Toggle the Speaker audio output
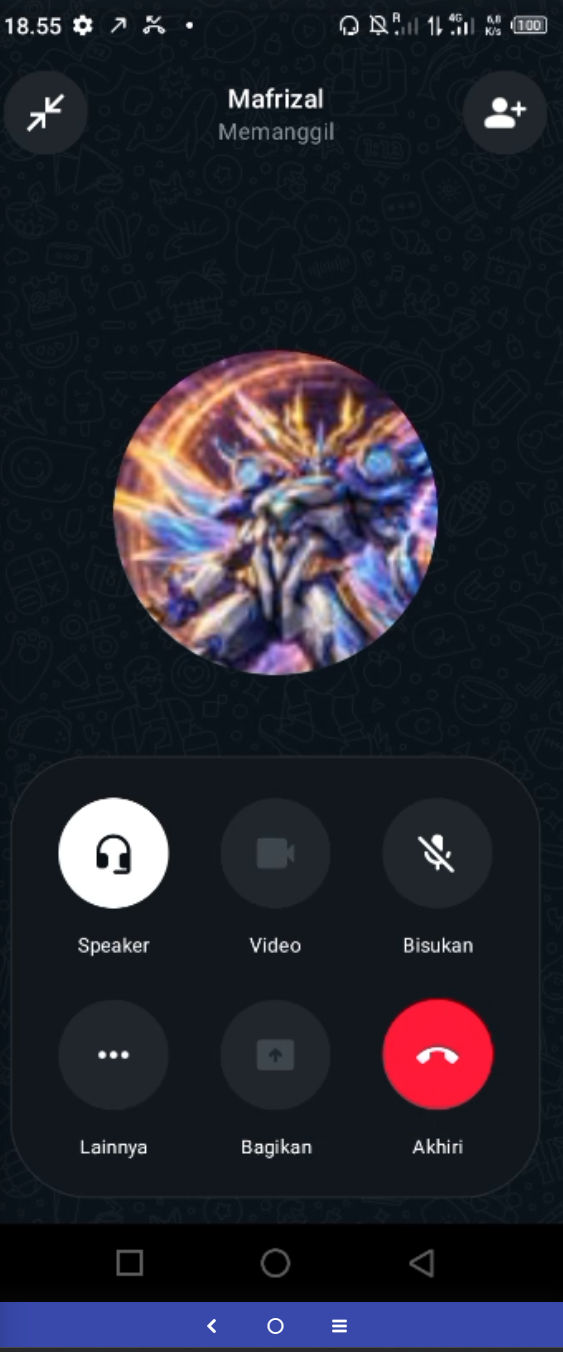The height and width of the screenshot is (1352, 563). 113,853
